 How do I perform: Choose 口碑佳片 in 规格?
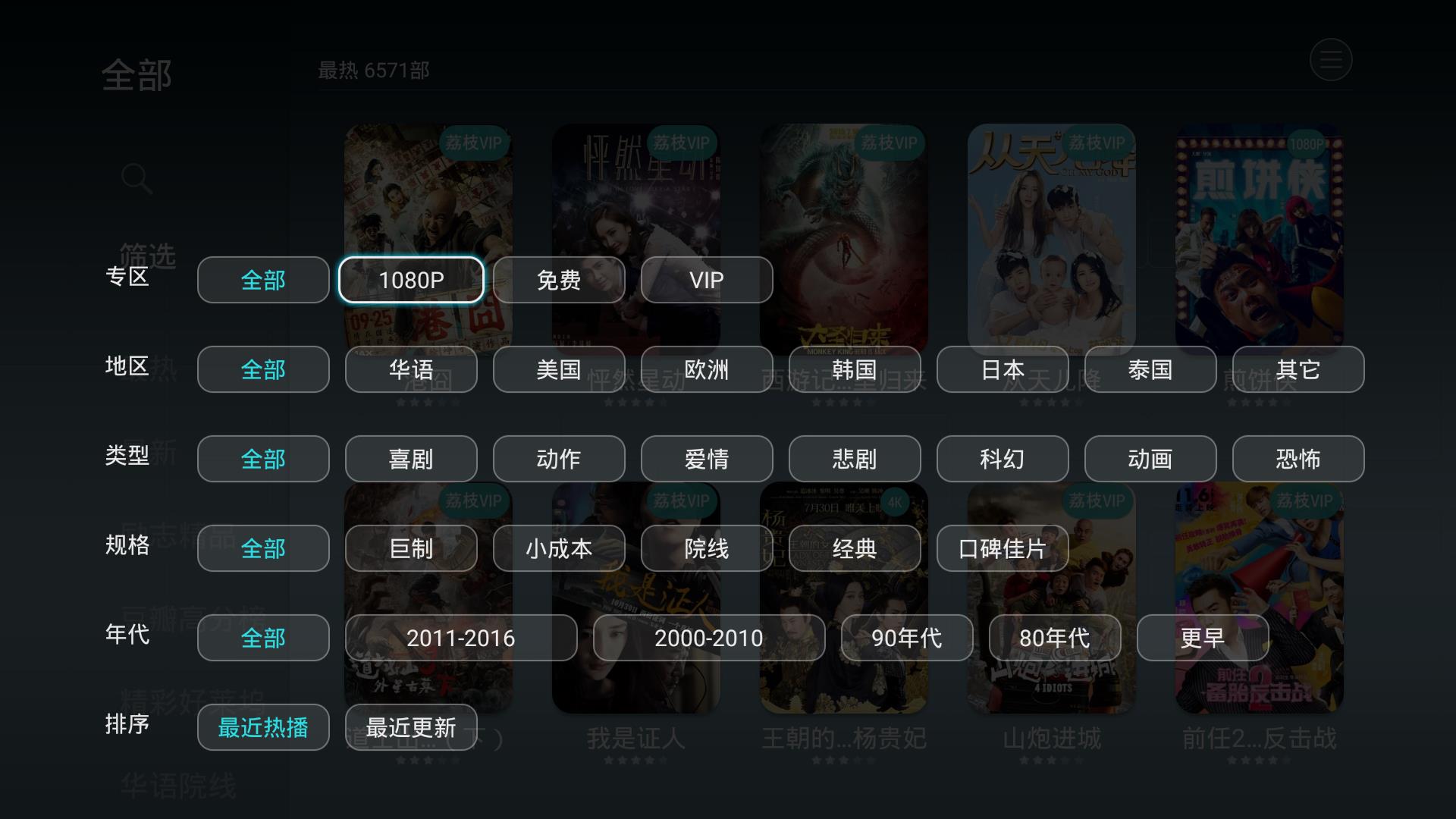click(1003, 548)
